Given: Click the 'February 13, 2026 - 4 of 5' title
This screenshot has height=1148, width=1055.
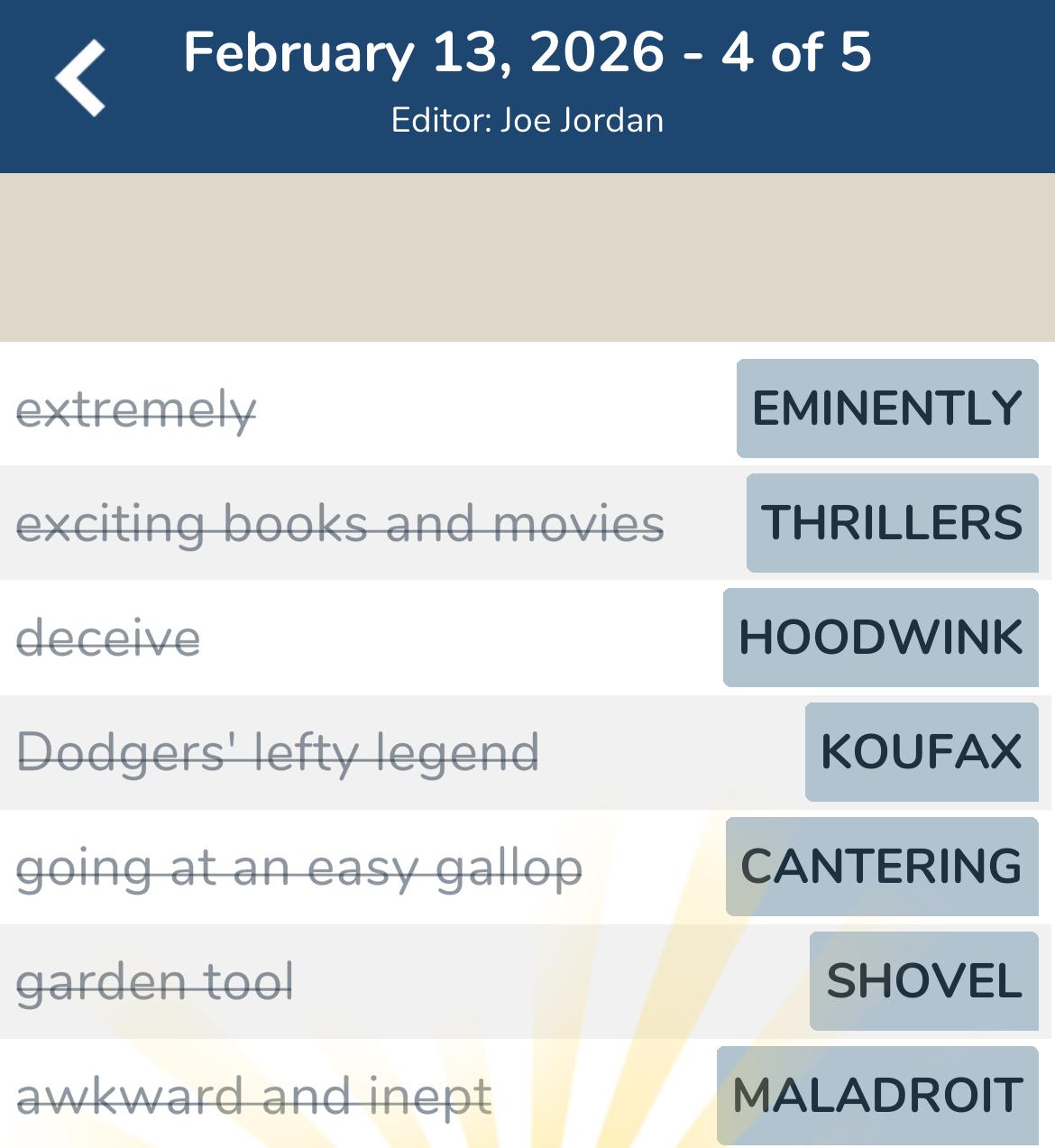Looking at the screenshot, I should tap(527, 54).
